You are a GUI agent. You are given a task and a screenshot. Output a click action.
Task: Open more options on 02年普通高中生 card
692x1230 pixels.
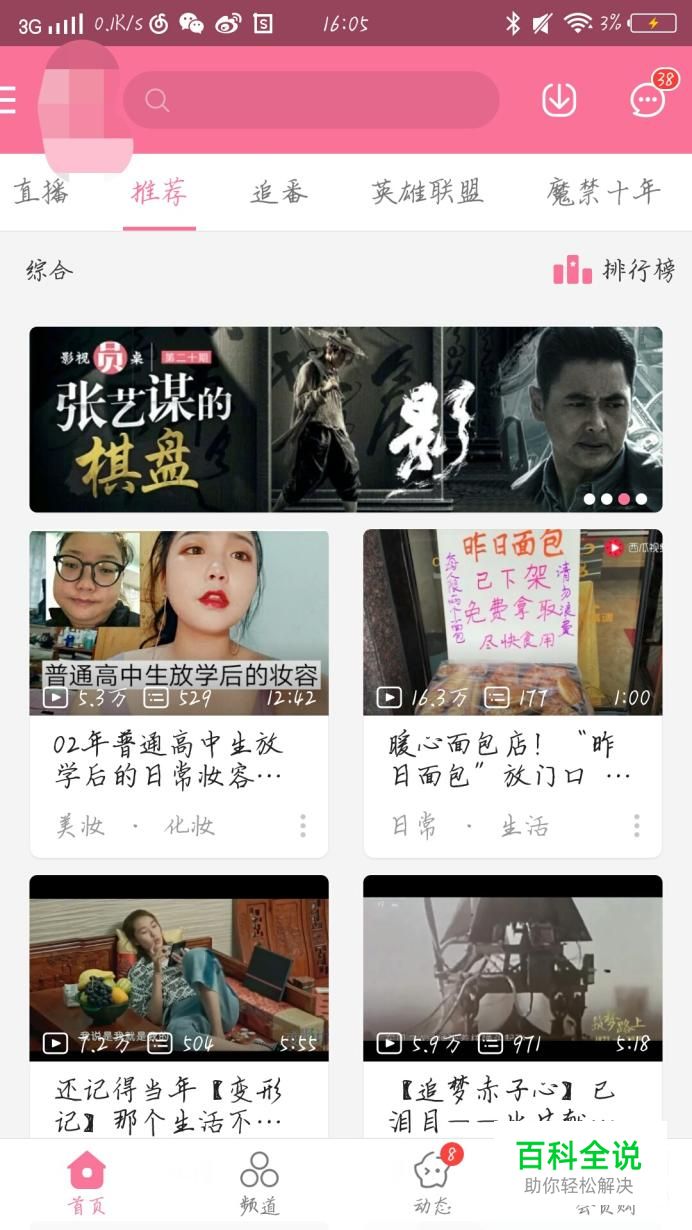point(303,826)
